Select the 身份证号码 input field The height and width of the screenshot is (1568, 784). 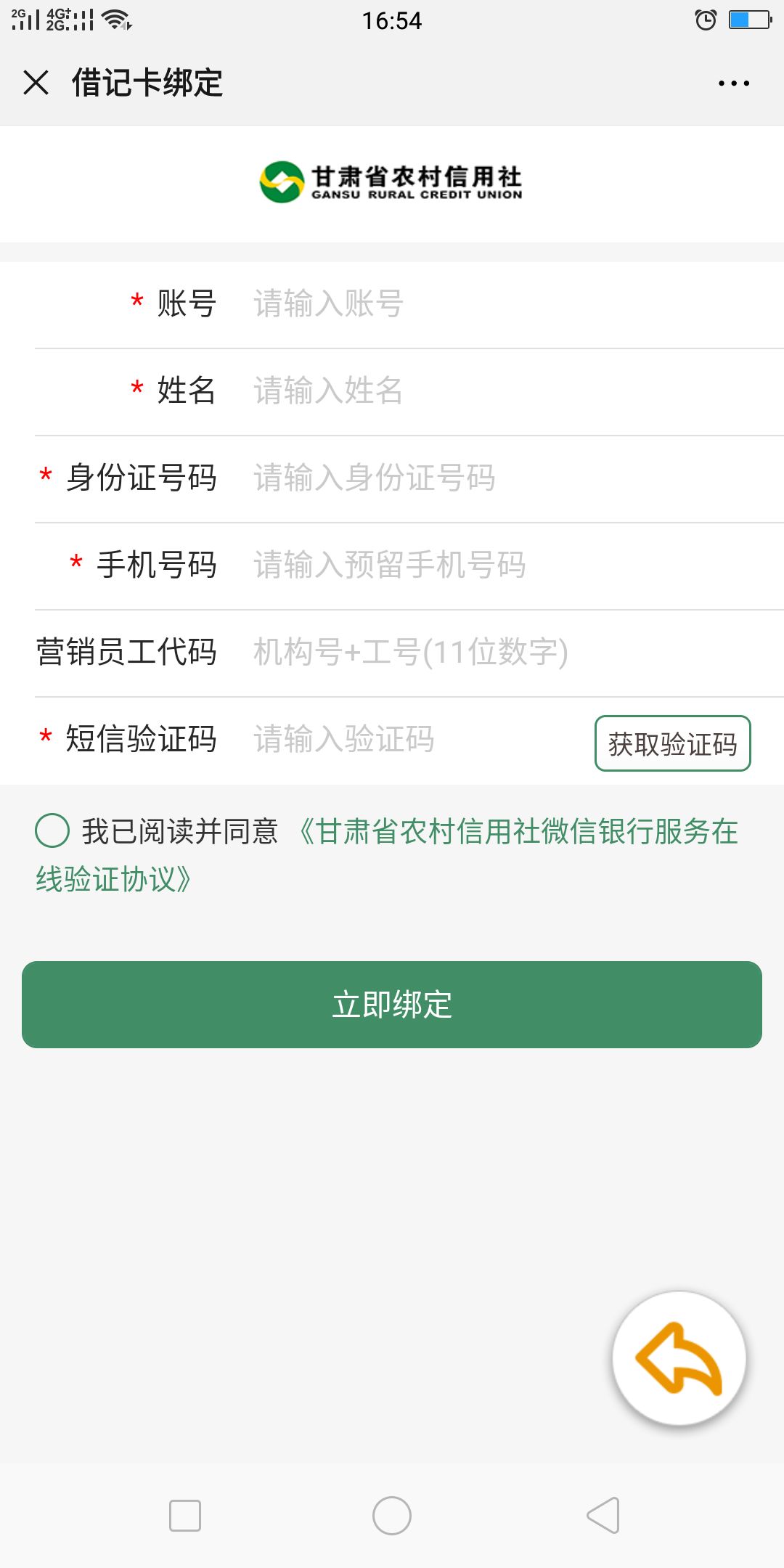click(508, 478)
